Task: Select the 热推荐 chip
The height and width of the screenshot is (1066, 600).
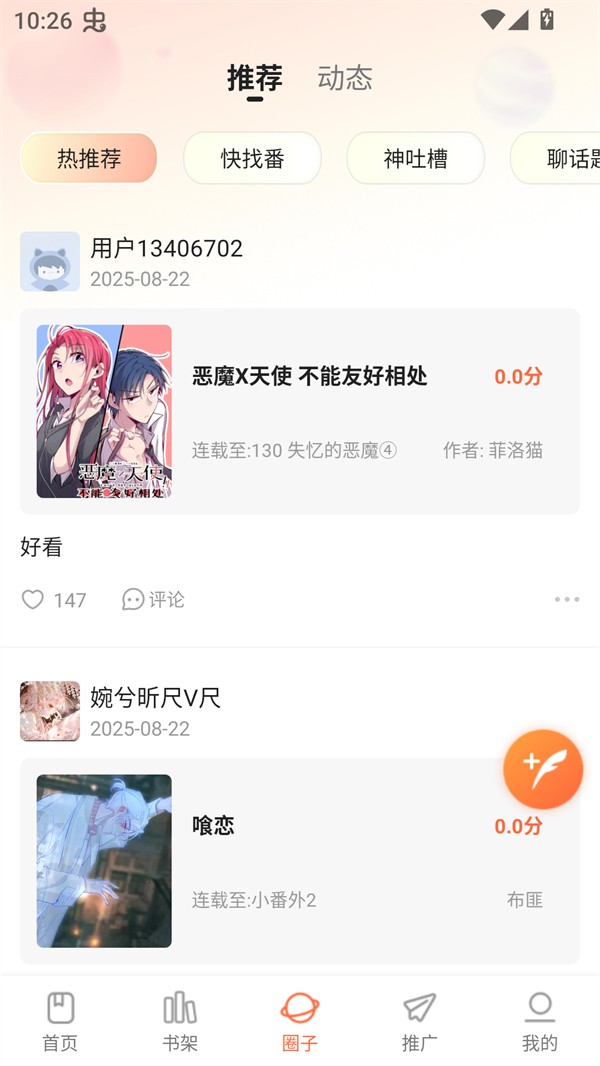Action: tap(89, 158)
